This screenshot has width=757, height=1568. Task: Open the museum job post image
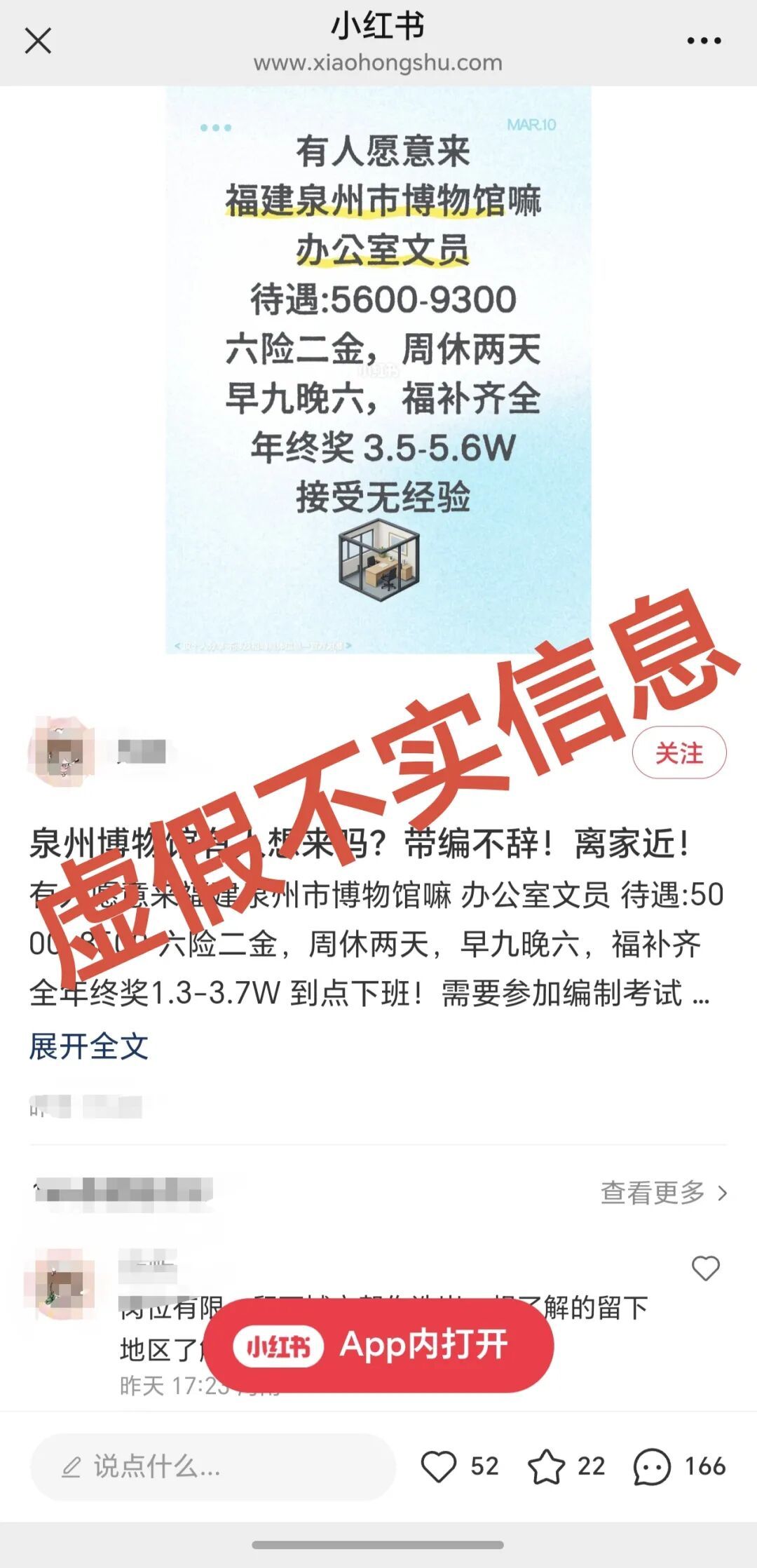point(378,370)
